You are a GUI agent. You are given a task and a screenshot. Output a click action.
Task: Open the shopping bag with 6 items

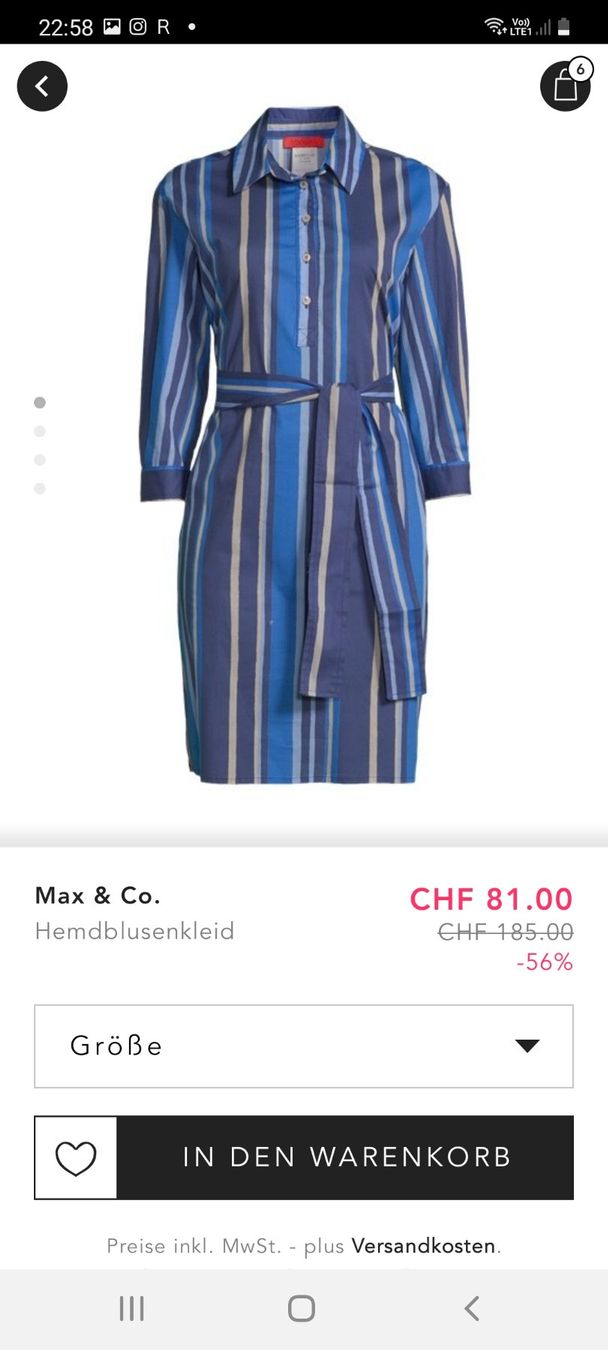coord(566,85)
